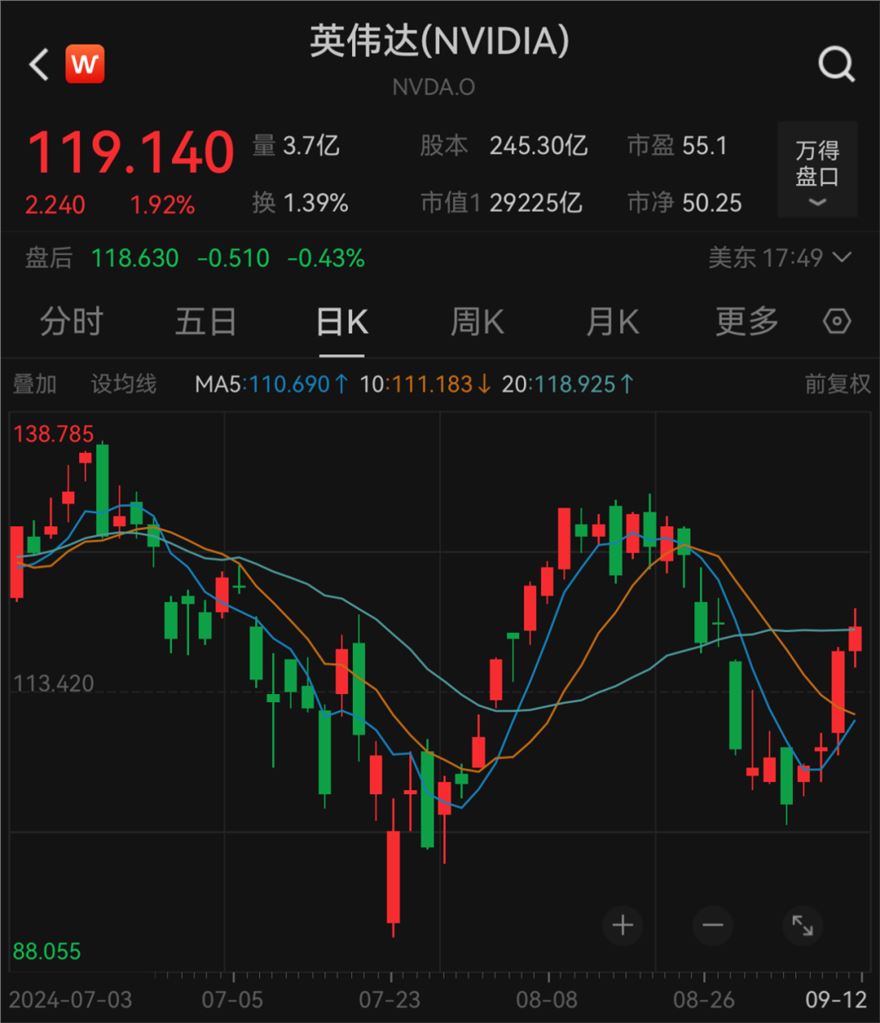Open the 更多 chart options

coord(747,322)
